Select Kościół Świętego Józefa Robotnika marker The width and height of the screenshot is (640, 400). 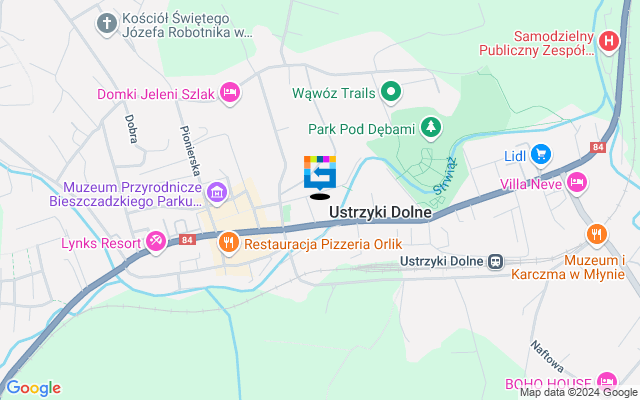point(106,21)
